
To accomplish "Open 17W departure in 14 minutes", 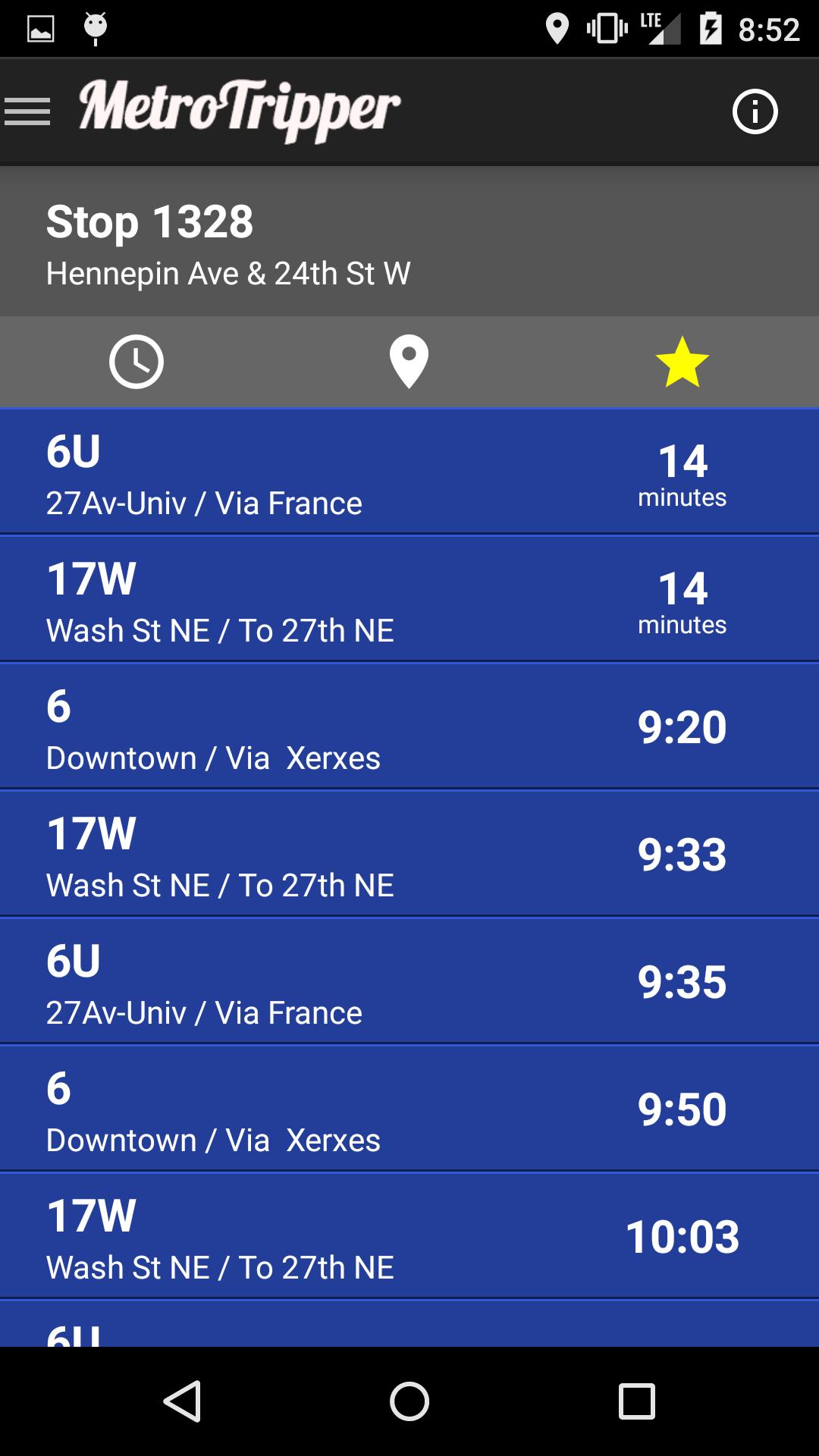I will coord(409,600).
